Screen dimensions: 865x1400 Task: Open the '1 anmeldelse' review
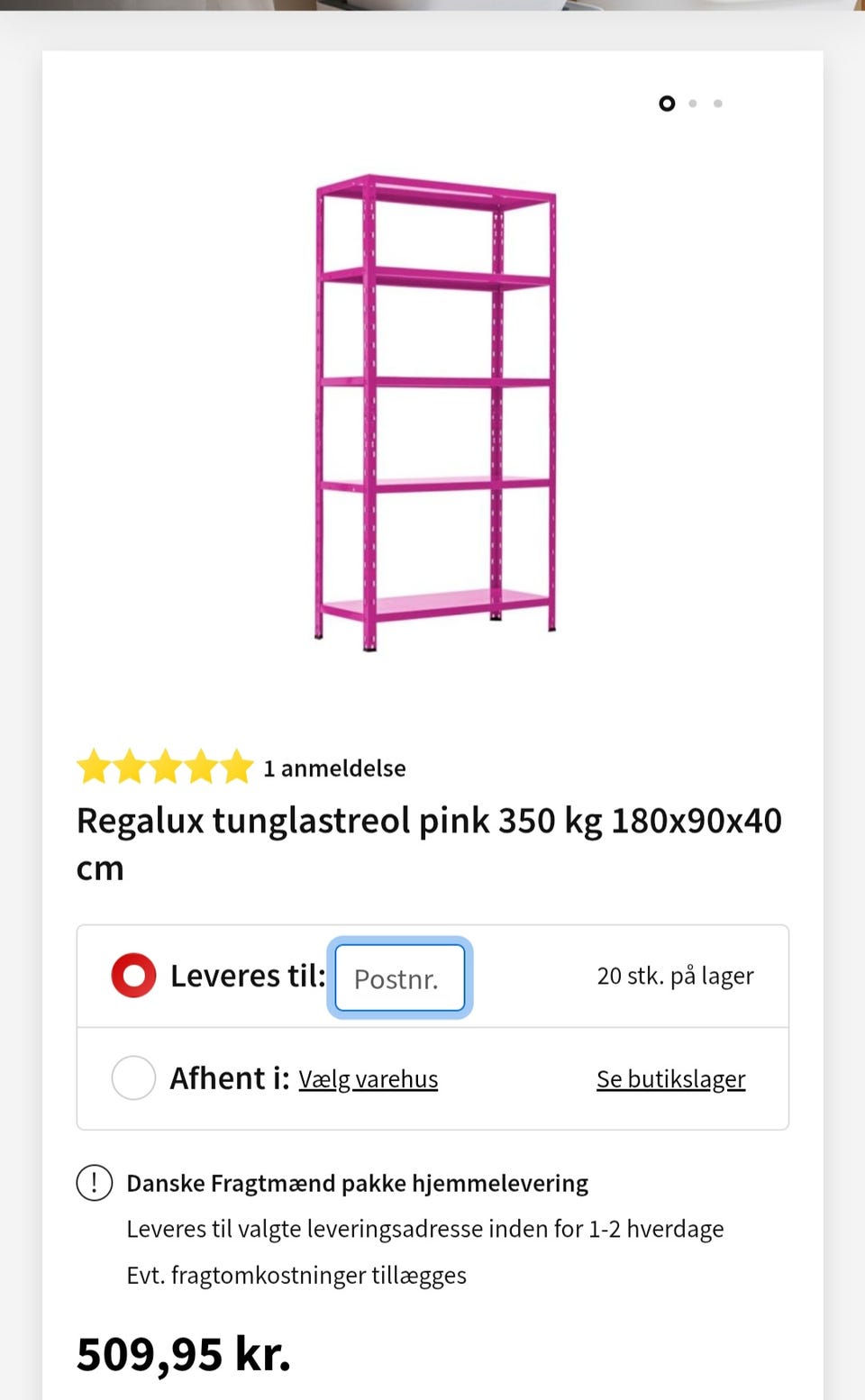[334, 767]
